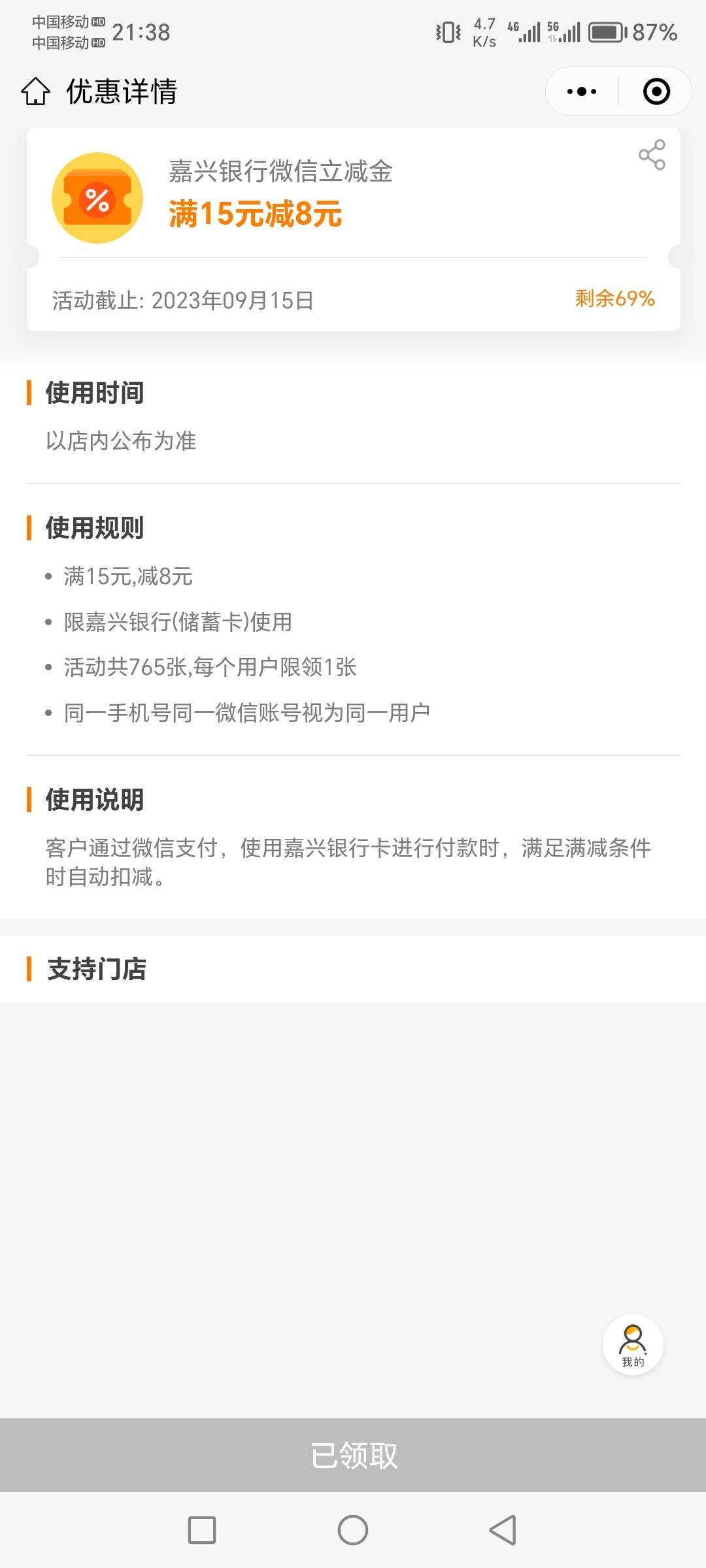Tap the 已领取 button
Viewport: 706px width, 1568px height.
(353, 1455)
